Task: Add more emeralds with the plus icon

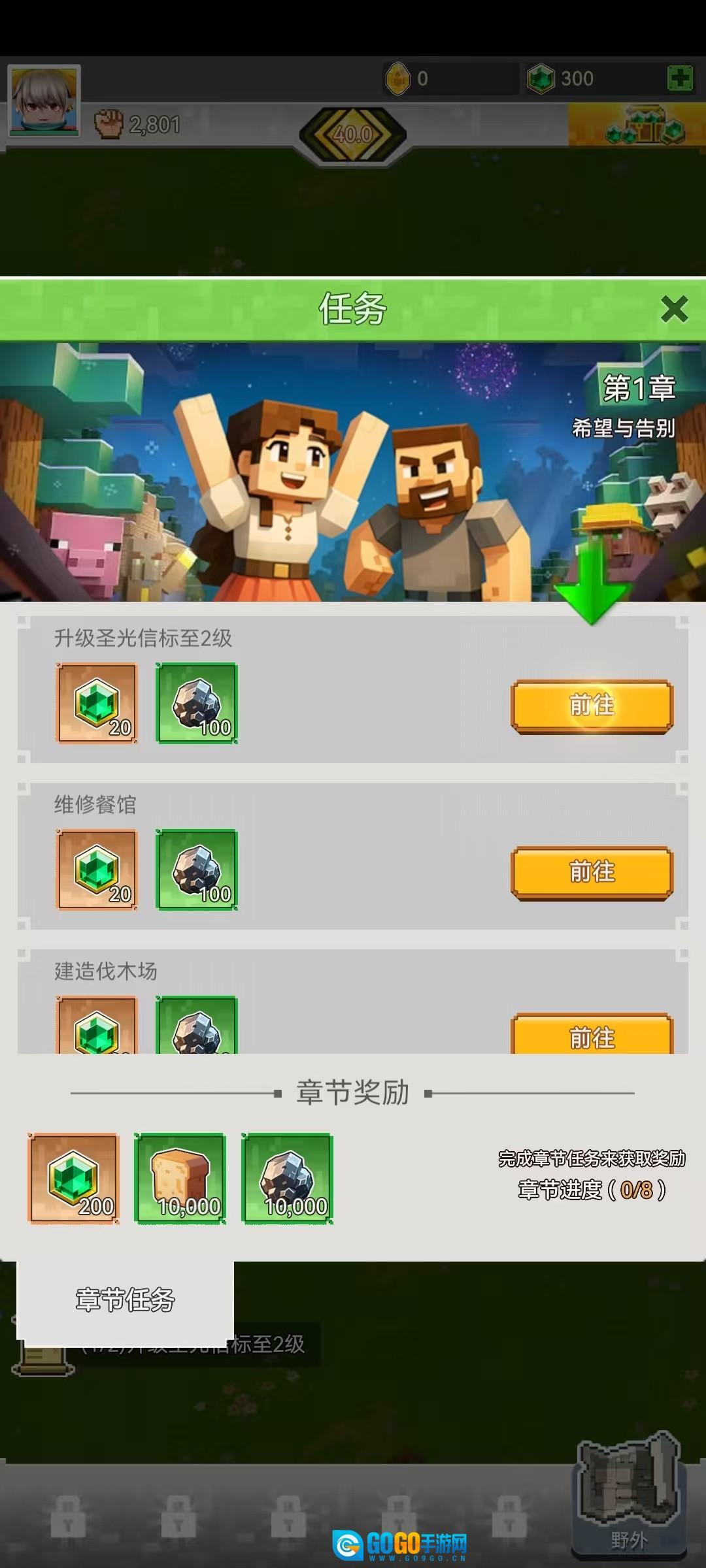Action: (x=680, y=78)
